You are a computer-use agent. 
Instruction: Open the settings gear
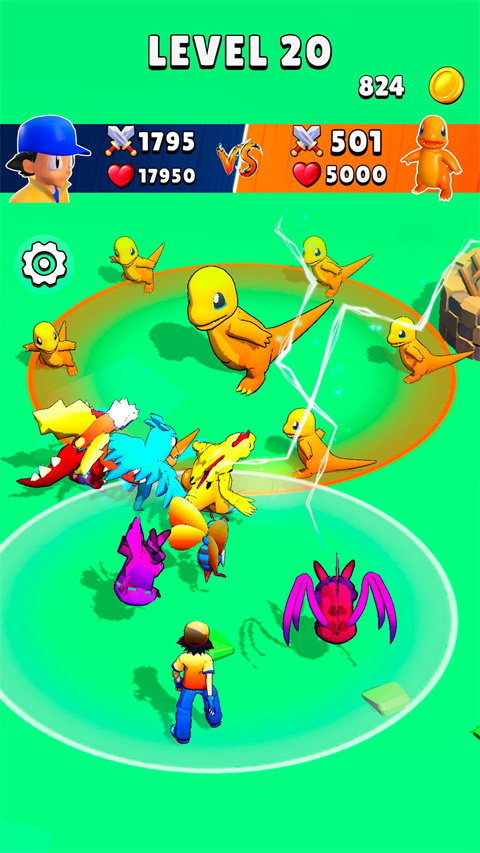[x=44, y=264]
